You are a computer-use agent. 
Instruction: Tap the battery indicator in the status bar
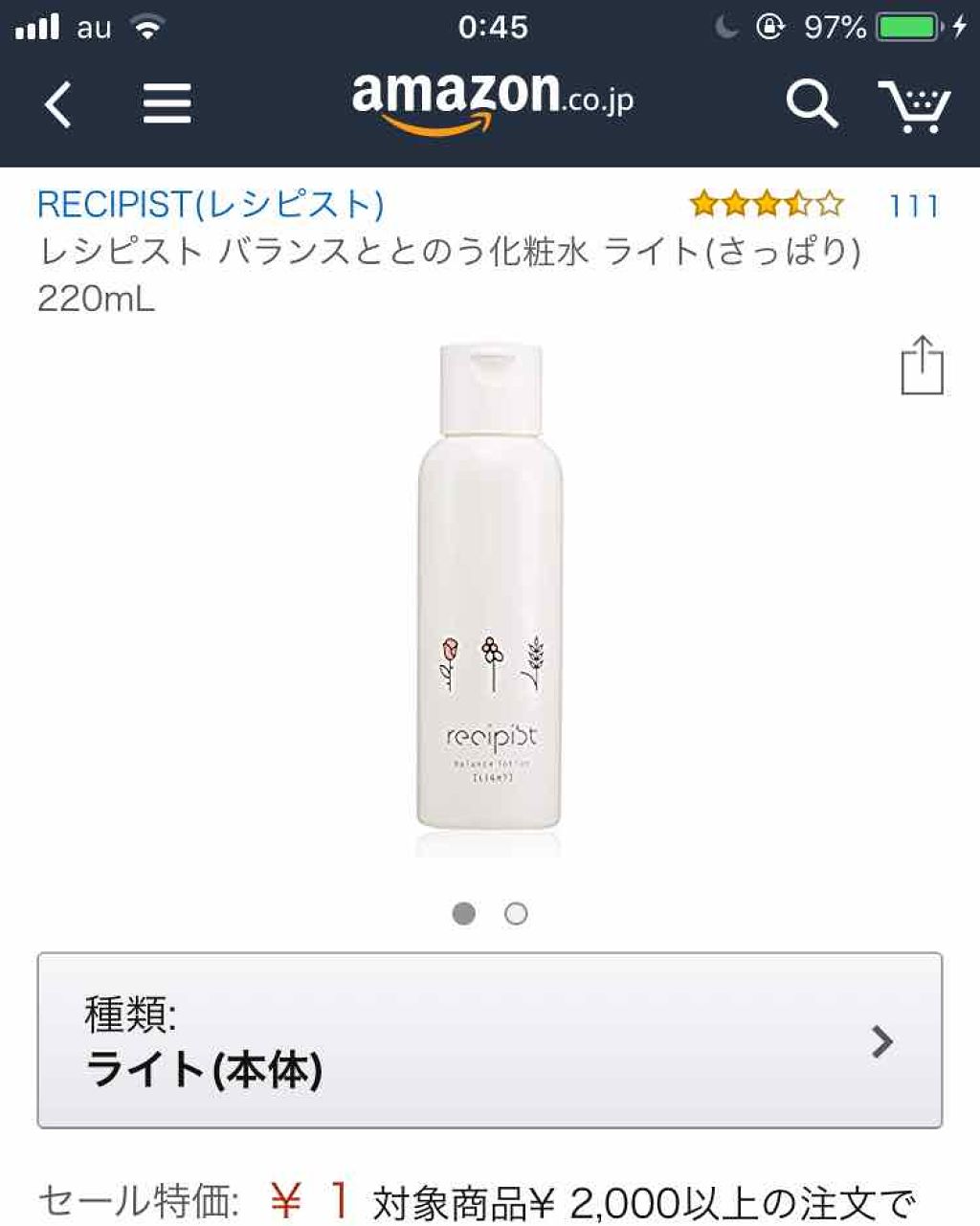click(x=902, y=26)
